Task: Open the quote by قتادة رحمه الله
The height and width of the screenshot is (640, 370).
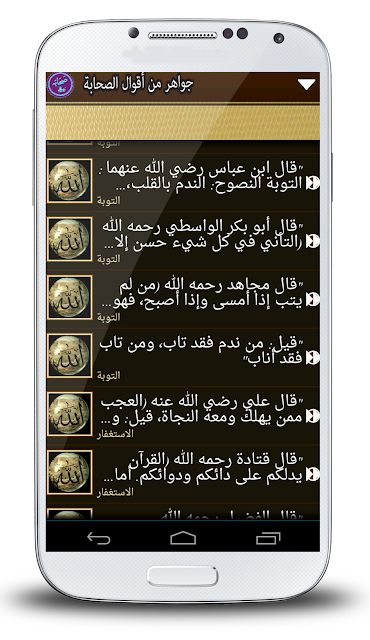Action: coord(183,474)
